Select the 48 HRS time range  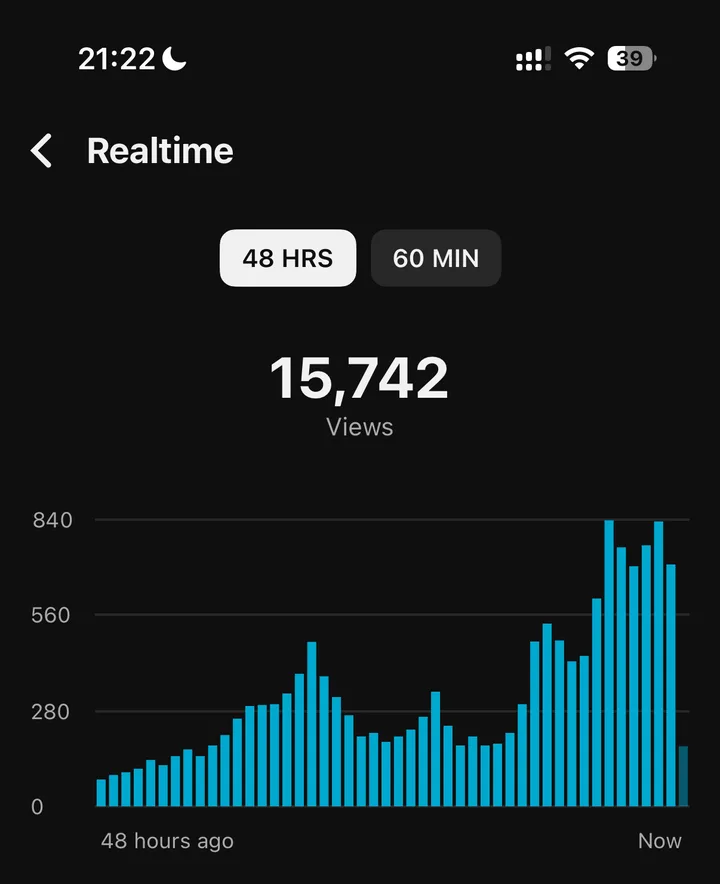[288, 258]
